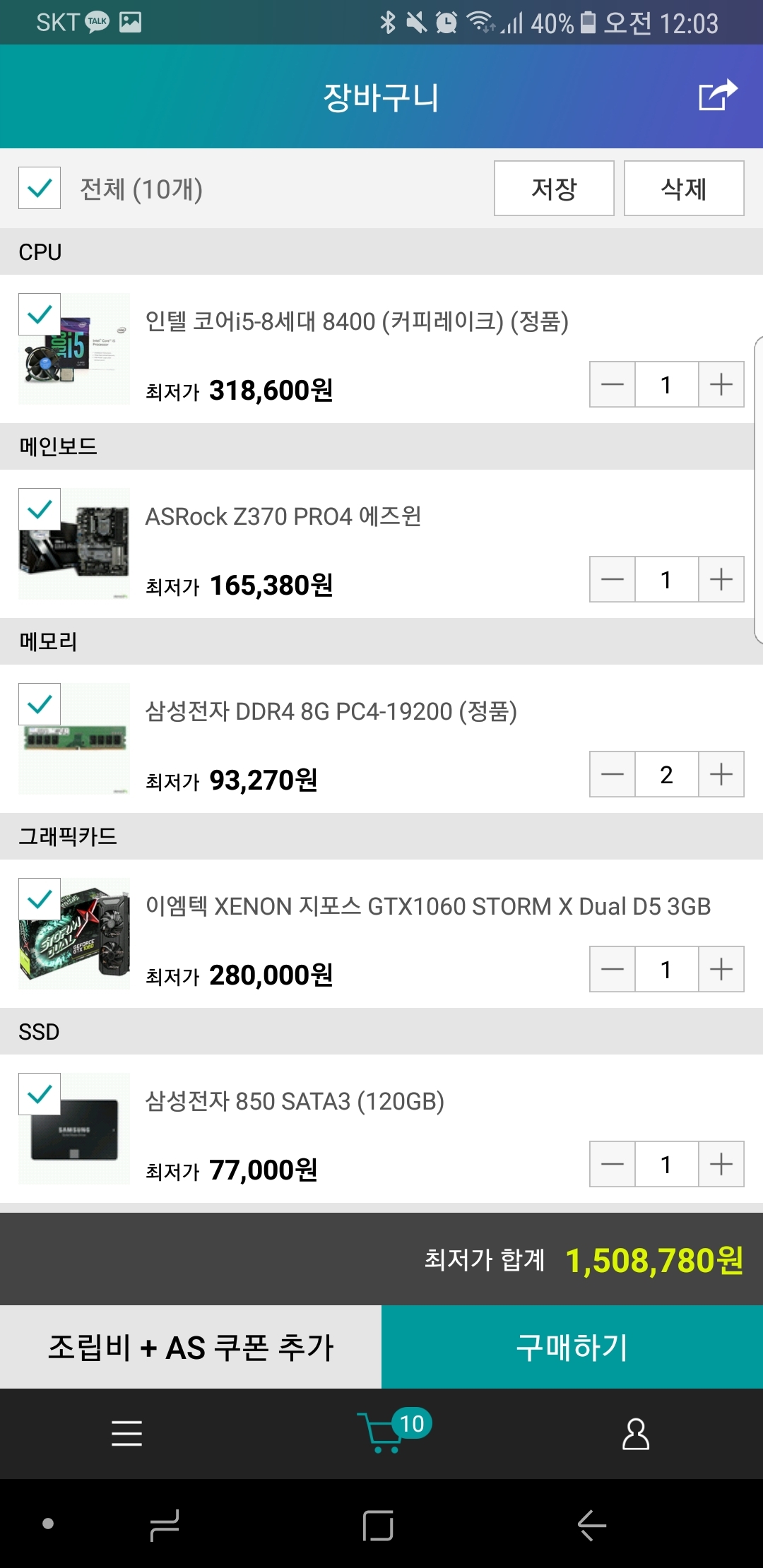Share the cart via top-right icon
The image size is (763, 1568).
click(717, 95)
